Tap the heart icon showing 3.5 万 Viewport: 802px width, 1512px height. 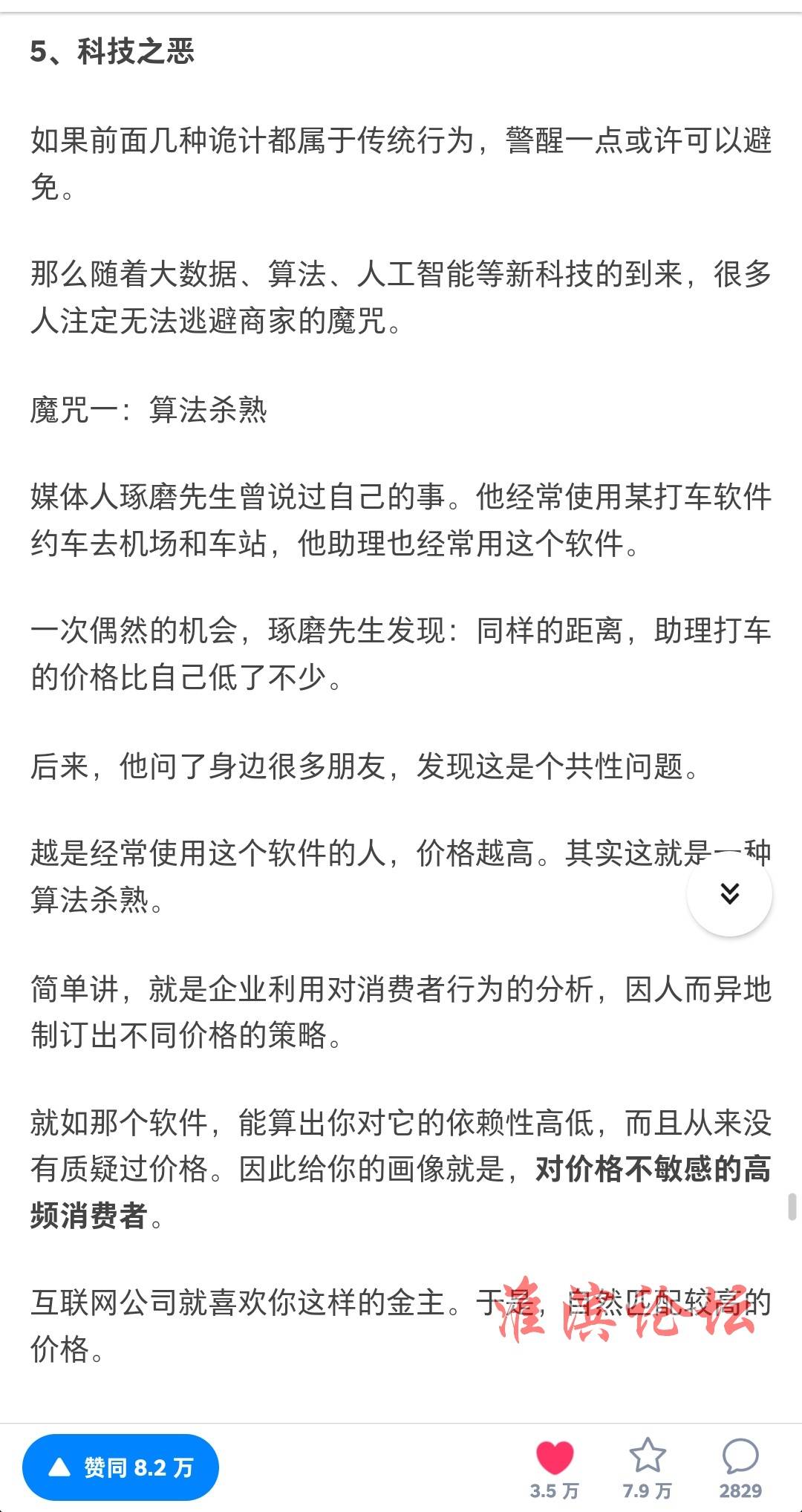pyautogui.click(x=555, y=1457)
